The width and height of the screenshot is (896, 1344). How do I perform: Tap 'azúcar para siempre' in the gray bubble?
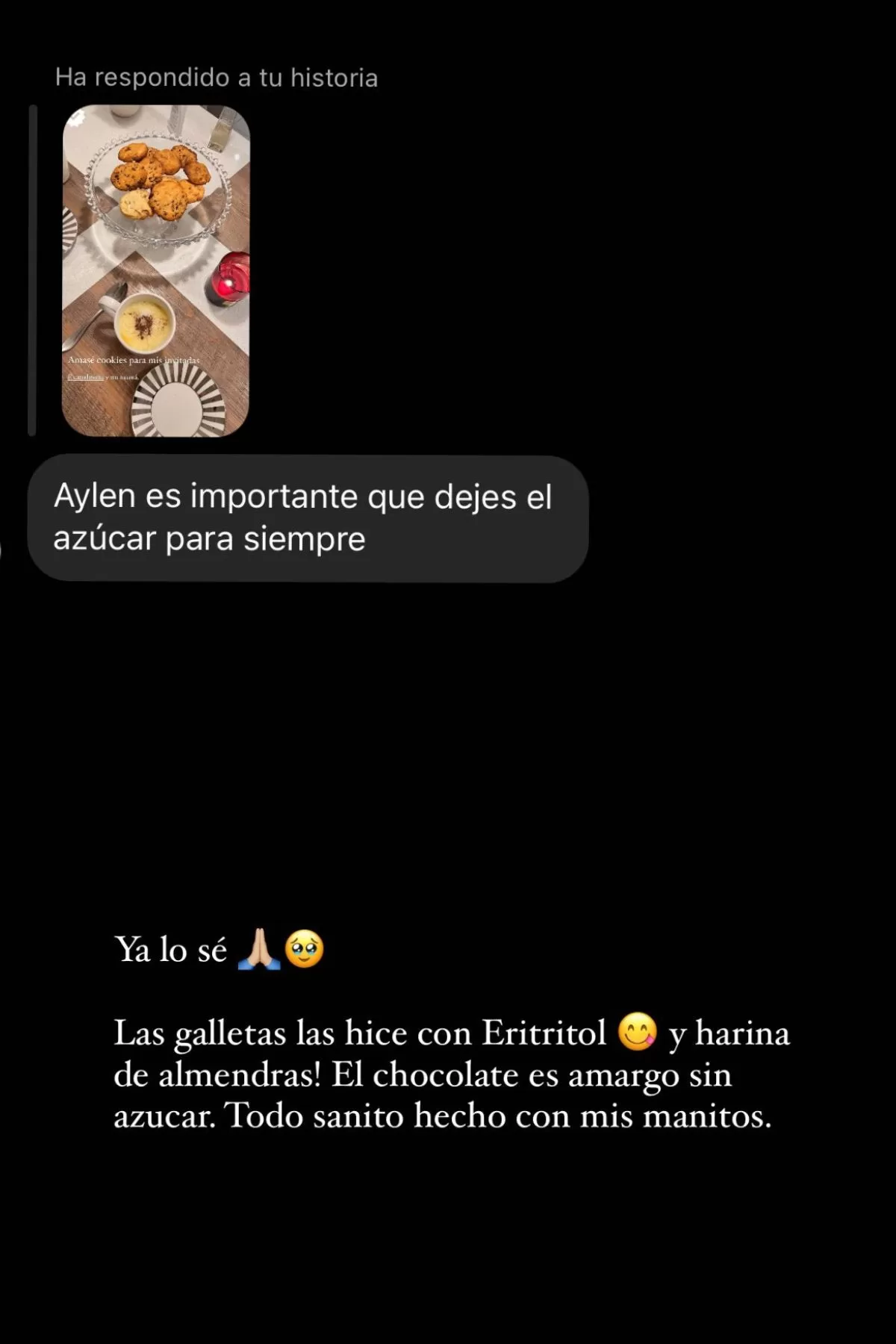tap(208, 535)
